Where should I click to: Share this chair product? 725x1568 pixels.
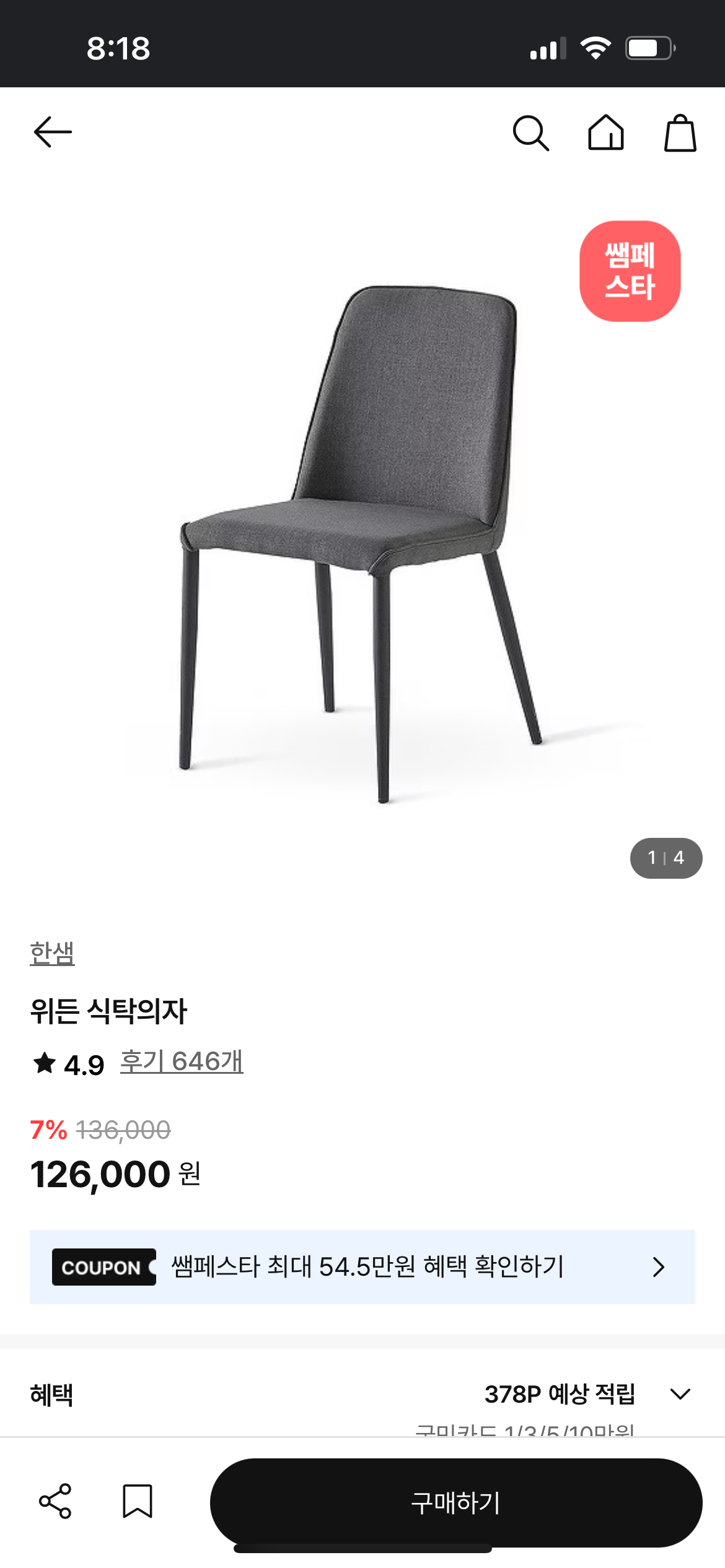(x=55, y=1501)
